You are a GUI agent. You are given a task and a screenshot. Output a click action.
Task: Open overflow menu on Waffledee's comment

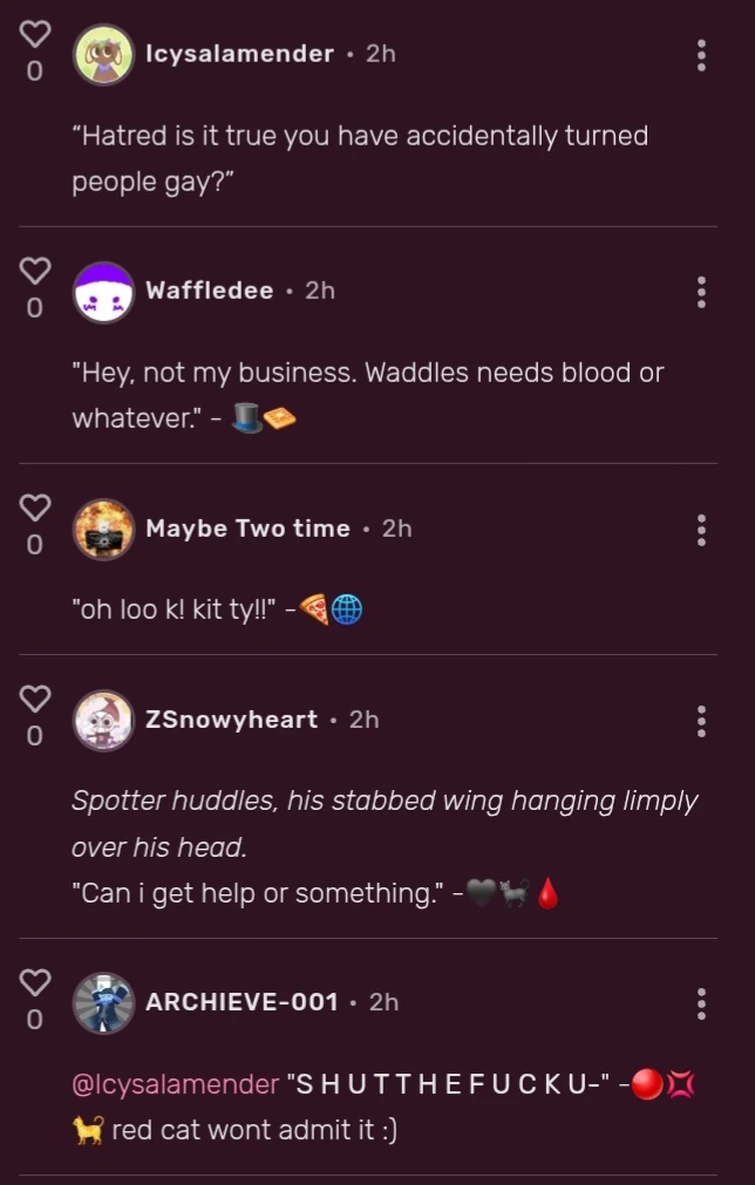(x=701, y=291)
